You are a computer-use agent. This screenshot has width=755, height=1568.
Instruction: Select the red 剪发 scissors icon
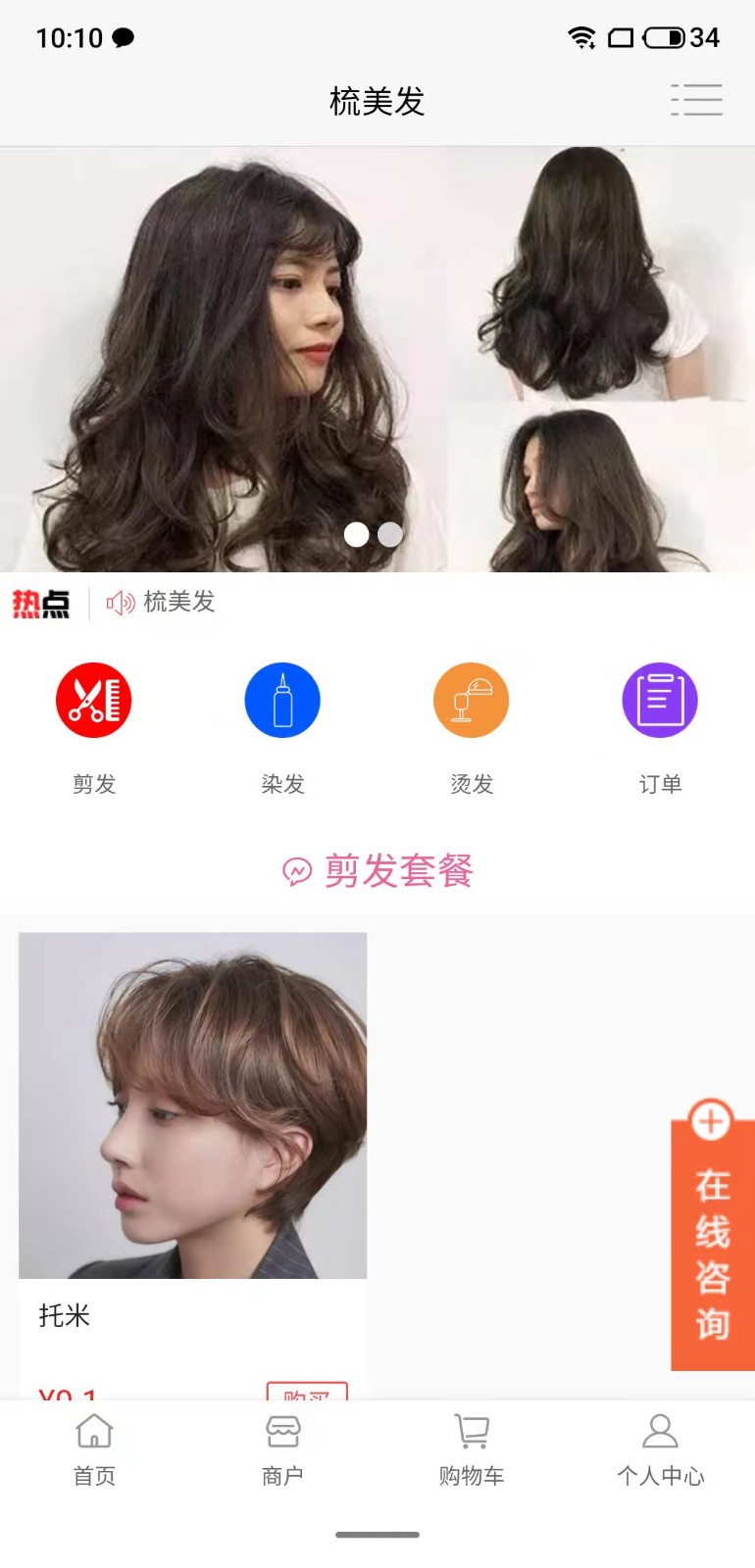[x=93, y=699]
